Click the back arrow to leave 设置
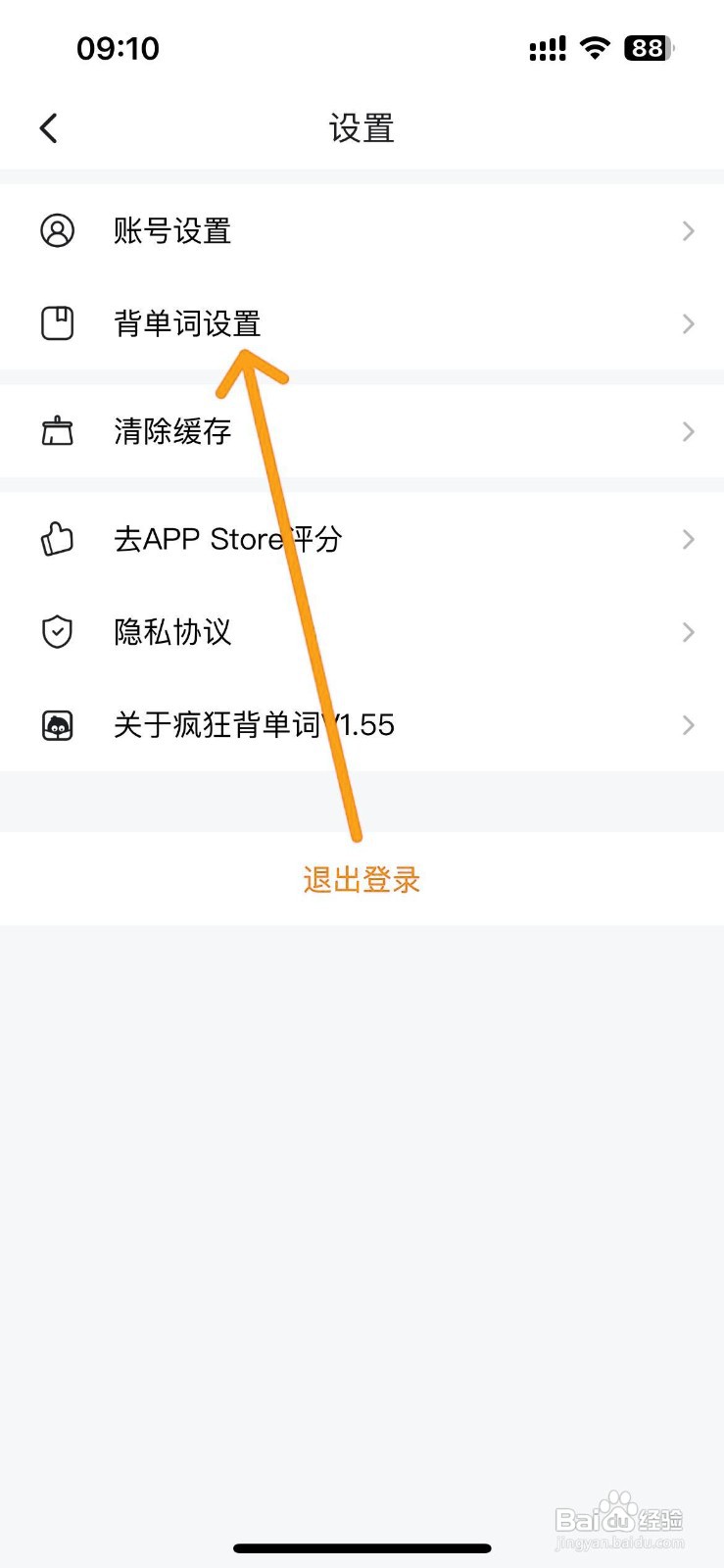724x1568 pixels. pyautogui.click(x=48, y=127)
